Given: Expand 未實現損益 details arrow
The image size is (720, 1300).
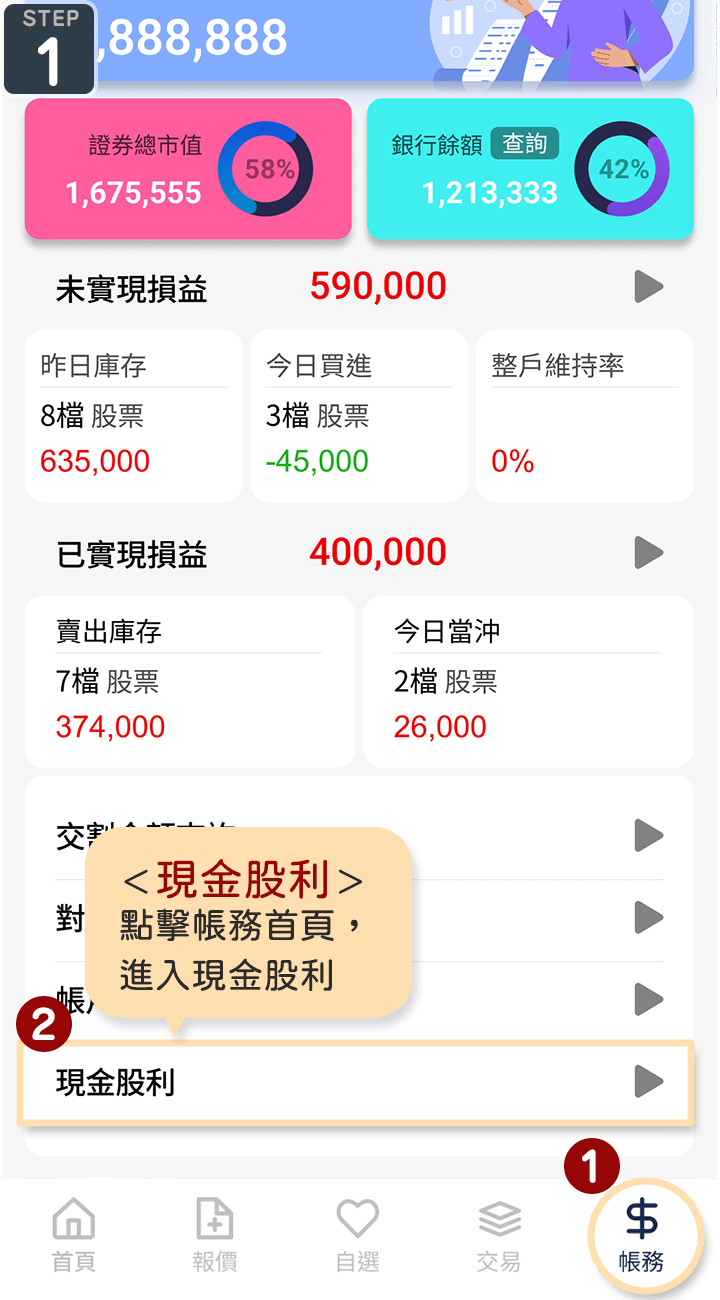Looking at the screenshot, I should click(x=649, y=287).
